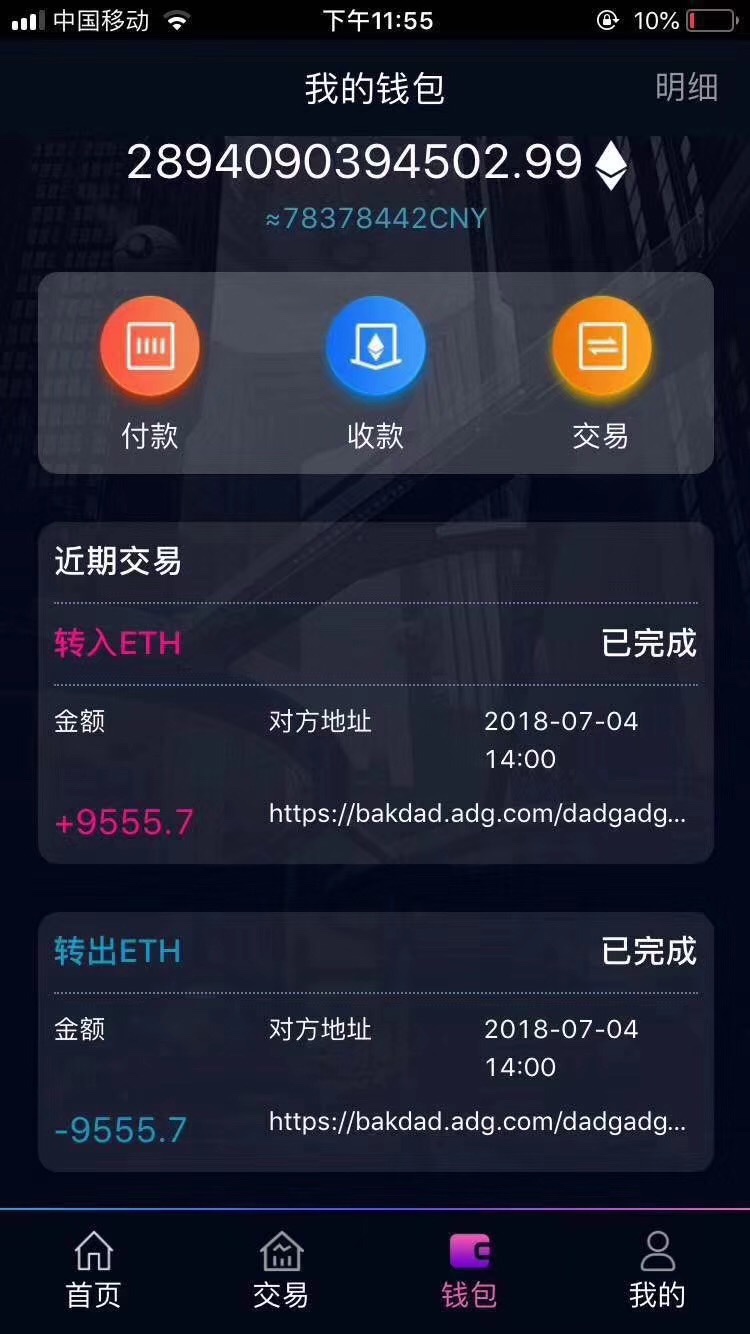
Task: View the 转出ETH transaction record
Action: [375, 1040]
